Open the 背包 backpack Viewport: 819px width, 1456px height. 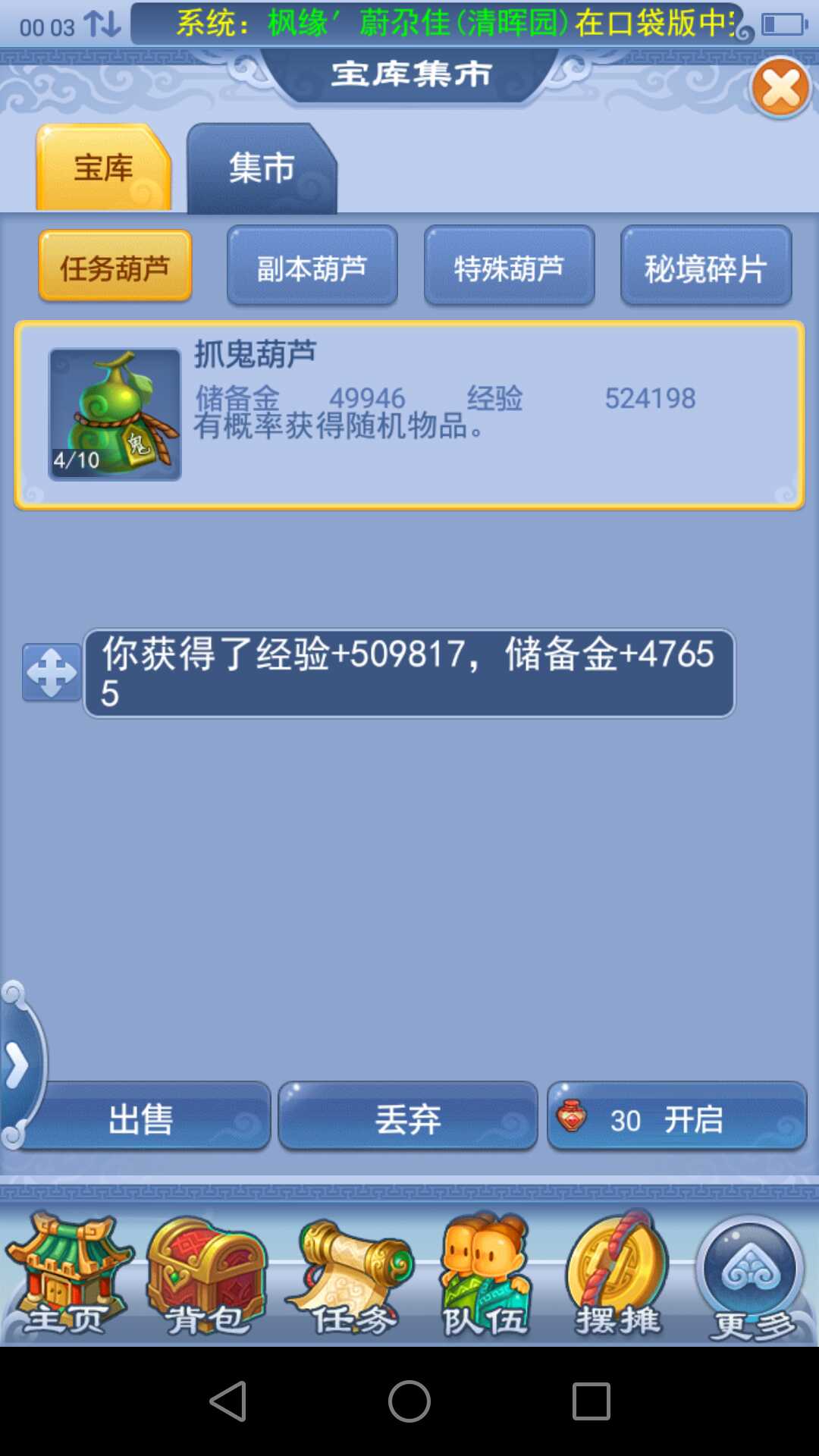click(206, 1276)
